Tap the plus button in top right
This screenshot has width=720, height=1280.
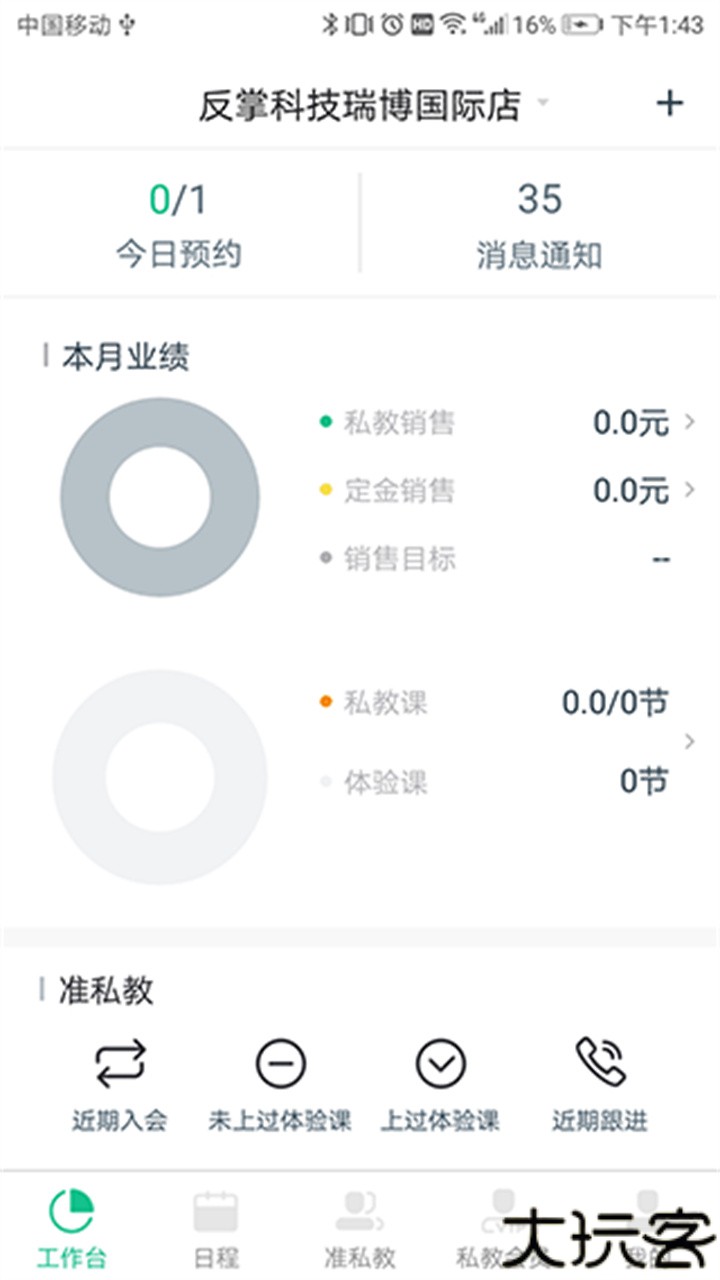[668, 101]
